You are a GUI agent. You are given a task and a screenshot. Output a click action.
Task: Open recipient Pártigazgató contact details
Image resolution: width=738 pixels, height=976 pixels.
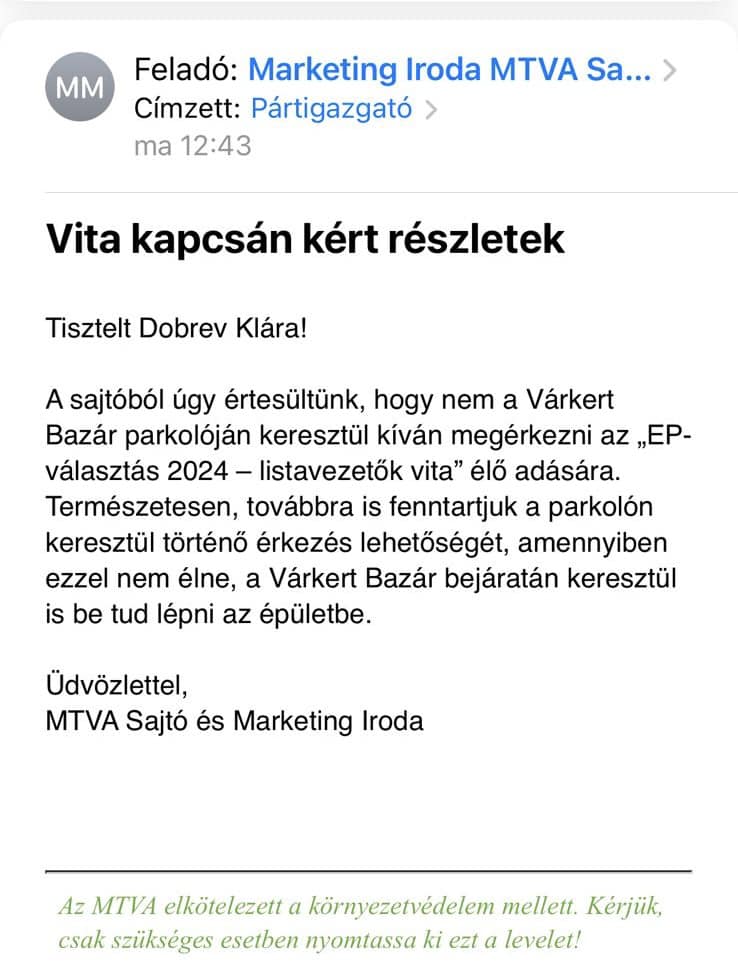(x=331, y=108)
